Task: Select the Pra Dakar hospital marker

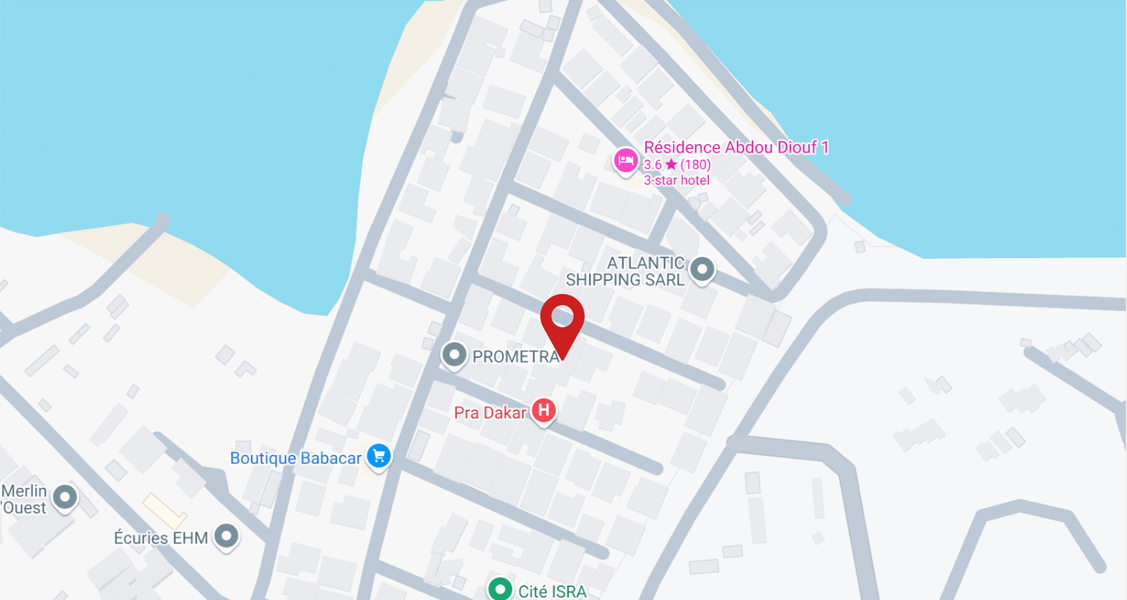Action: pos(543,411)
